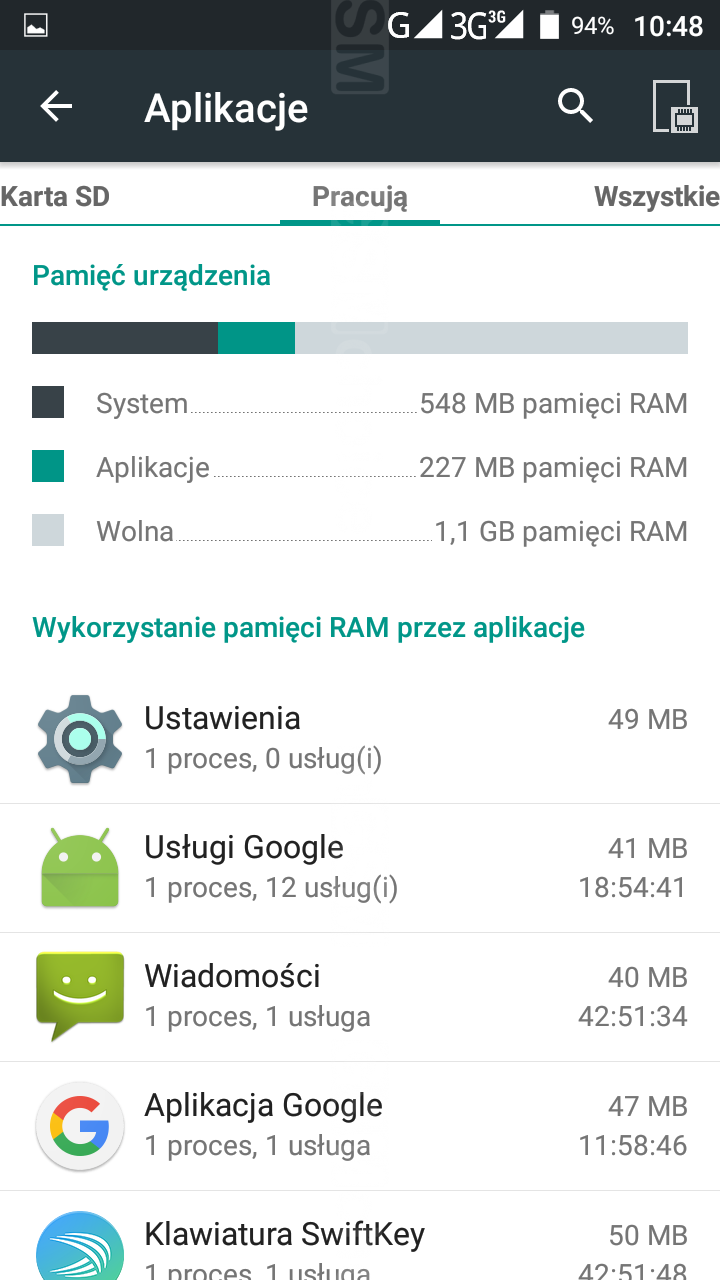Viewport: 720px width, 1280px height.
Task: Select the Pracują tab
Action: [x=360, y=196]
